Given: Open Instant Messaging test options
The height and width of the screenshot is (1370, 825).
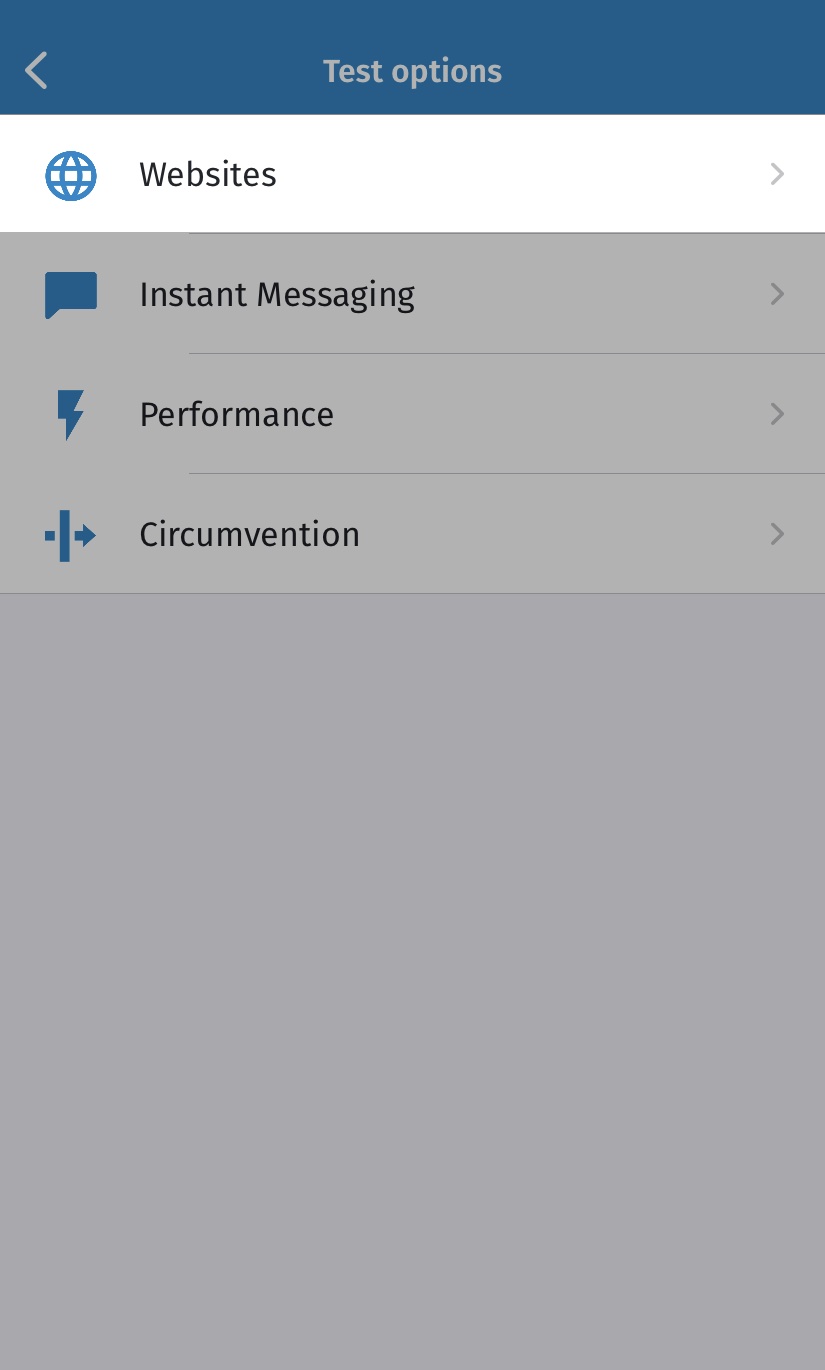Looking at the screenshot, I should tap(412, 294).
